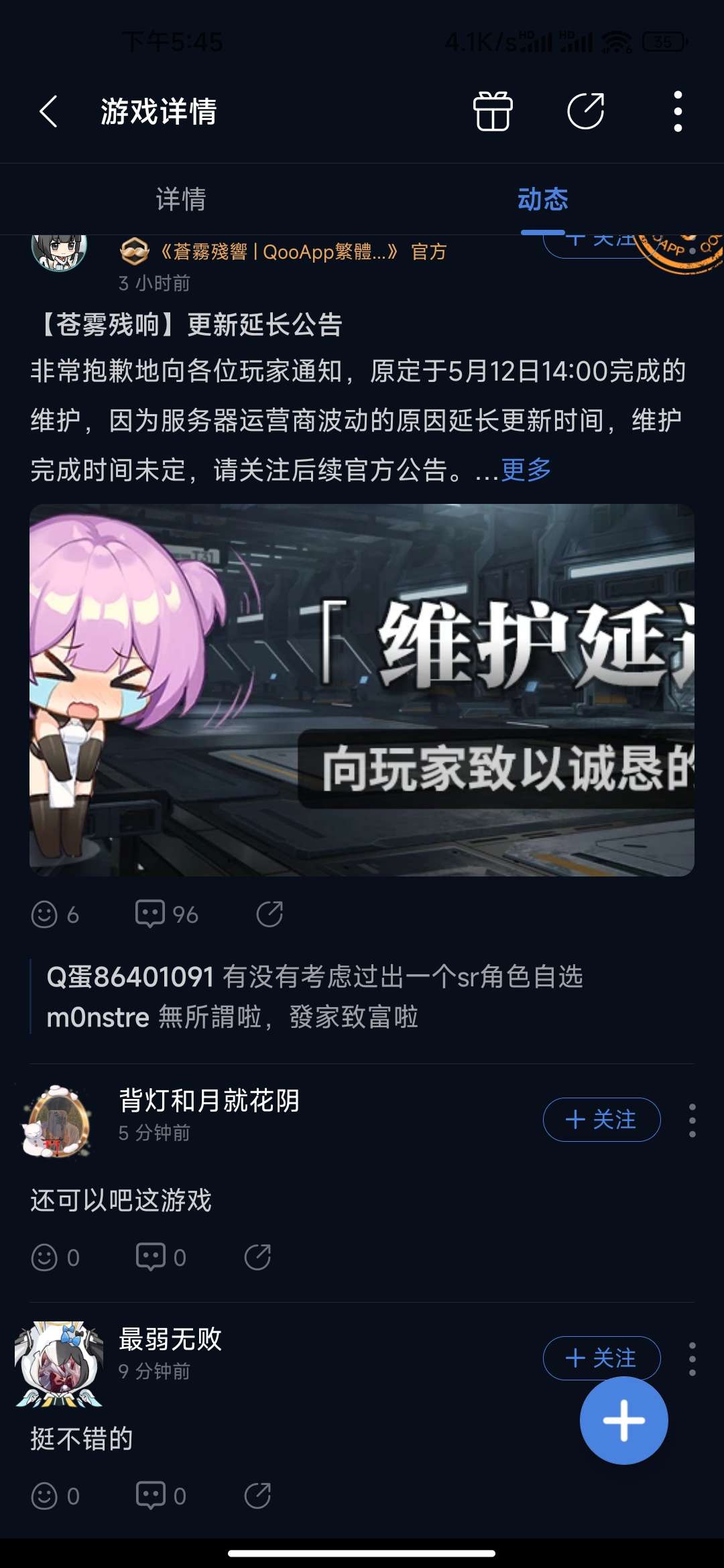This screenshot has width=724, height=1568.
Task: Open the top bar overflow menu
Action: pyautogui.click(x=678, y=111)
